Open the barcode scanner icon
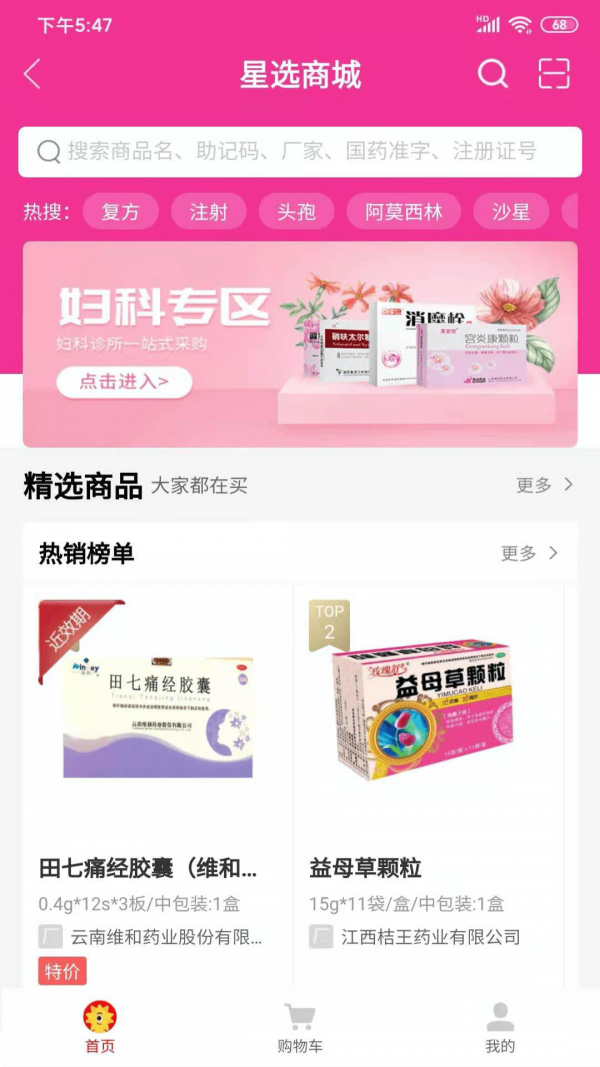 (553, 74)
